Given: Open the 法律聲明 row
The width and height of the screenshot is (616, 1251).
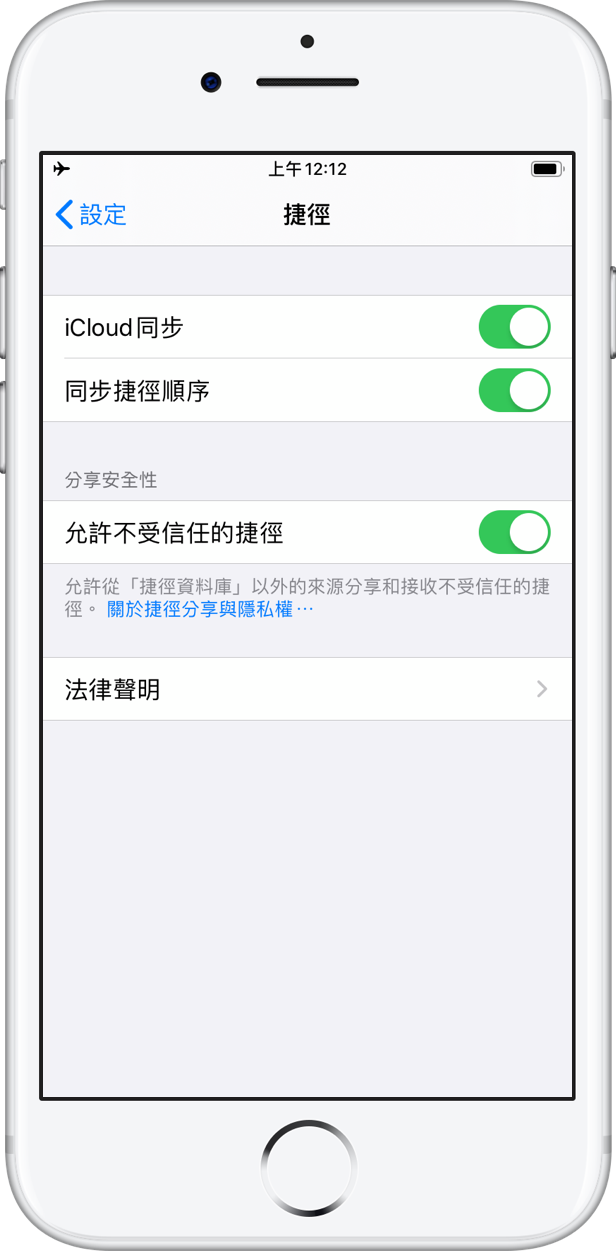Looking at the screenshot, I should pyautogui.click(x=308, y=689).
